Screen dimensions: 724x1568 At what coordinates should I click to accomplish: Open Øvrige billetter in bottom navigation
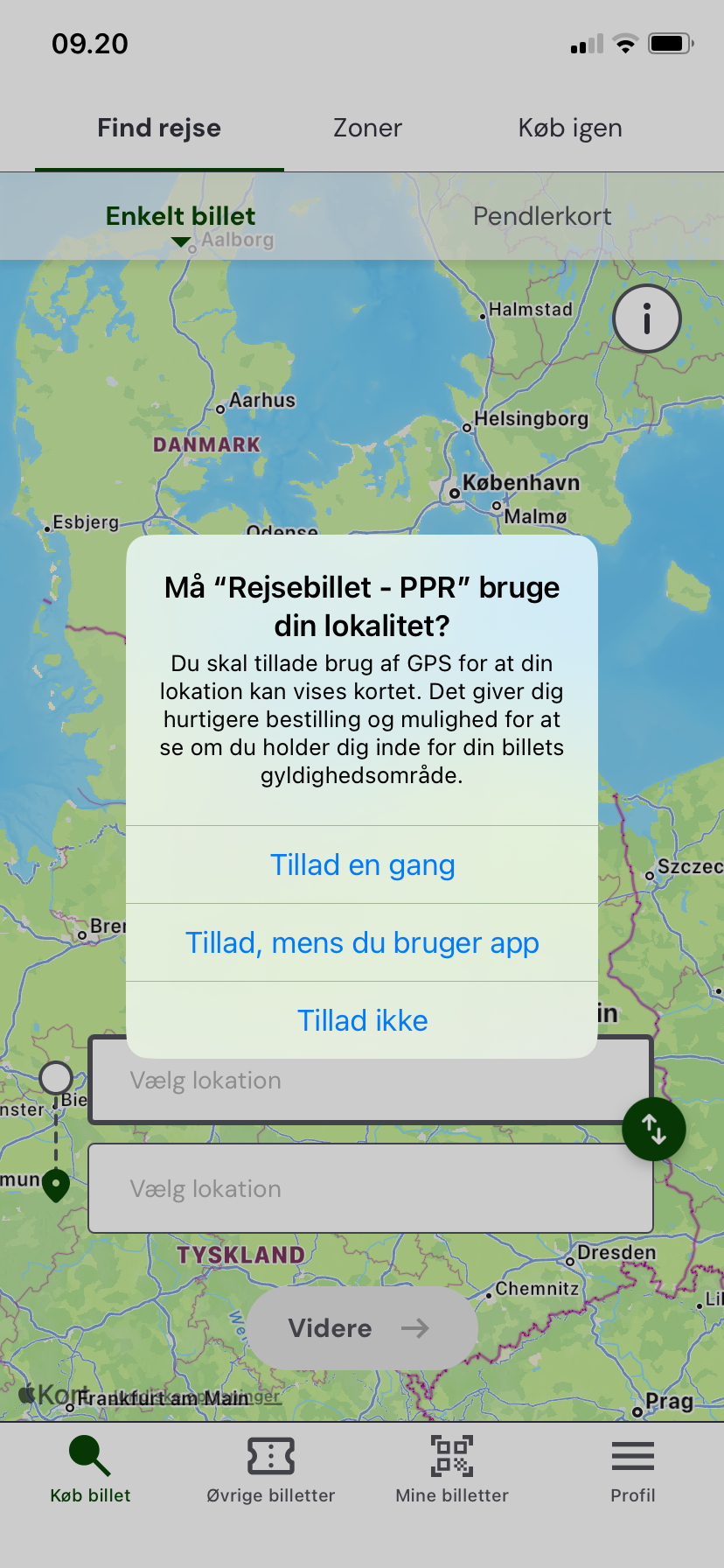tap(271, 1470)
